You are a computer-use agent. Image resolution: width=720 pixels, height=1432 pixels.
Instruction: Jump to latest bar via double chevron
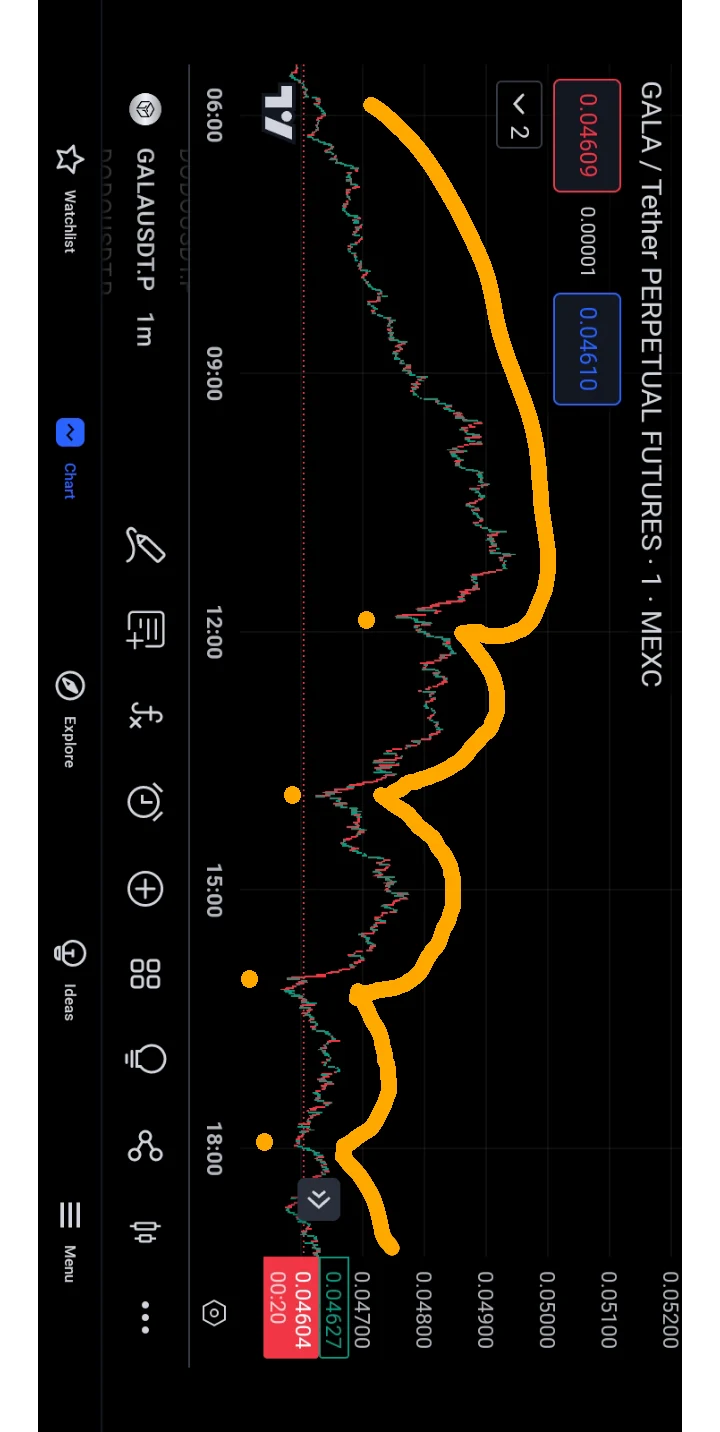coord(318,1198)
